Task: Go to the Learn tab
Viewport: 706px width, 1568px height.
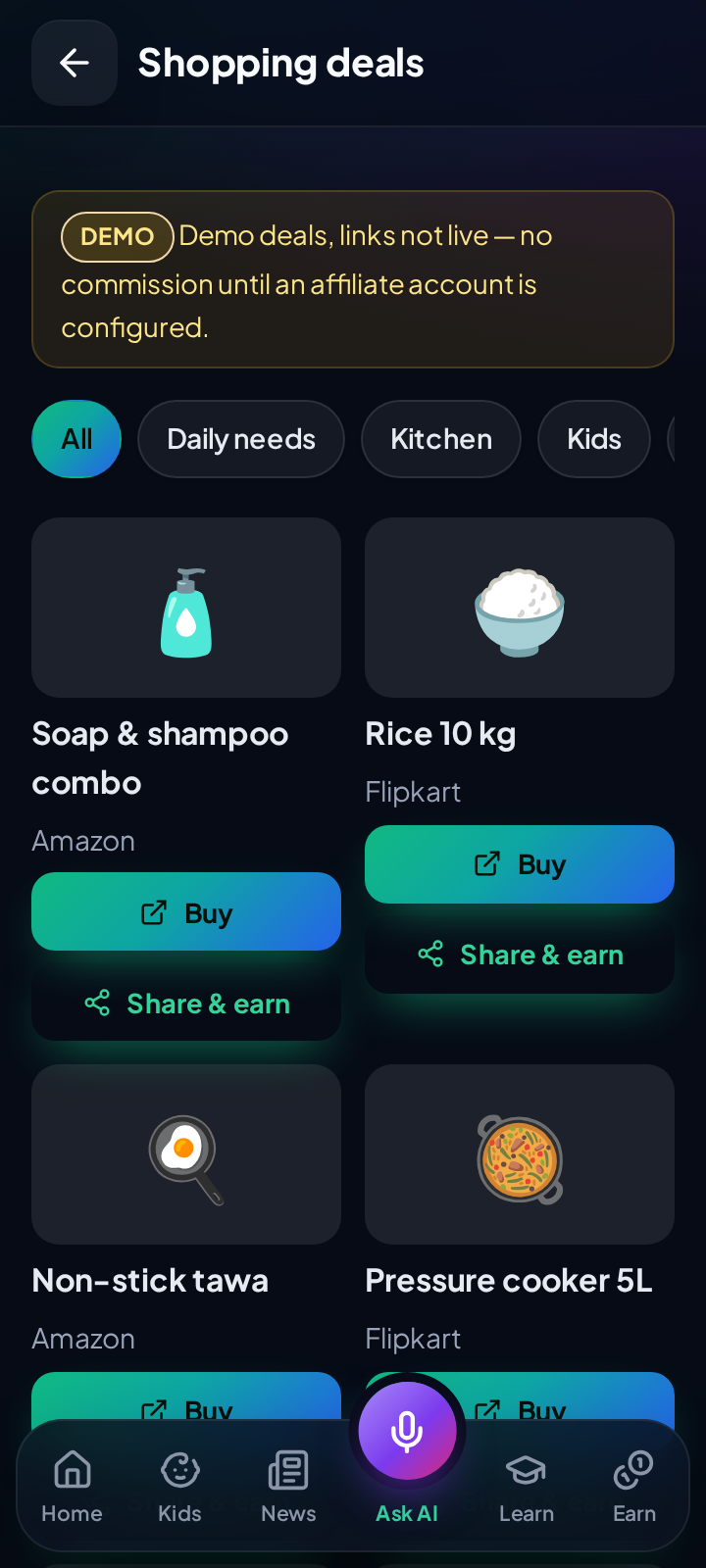Action: click(527, 1487)
